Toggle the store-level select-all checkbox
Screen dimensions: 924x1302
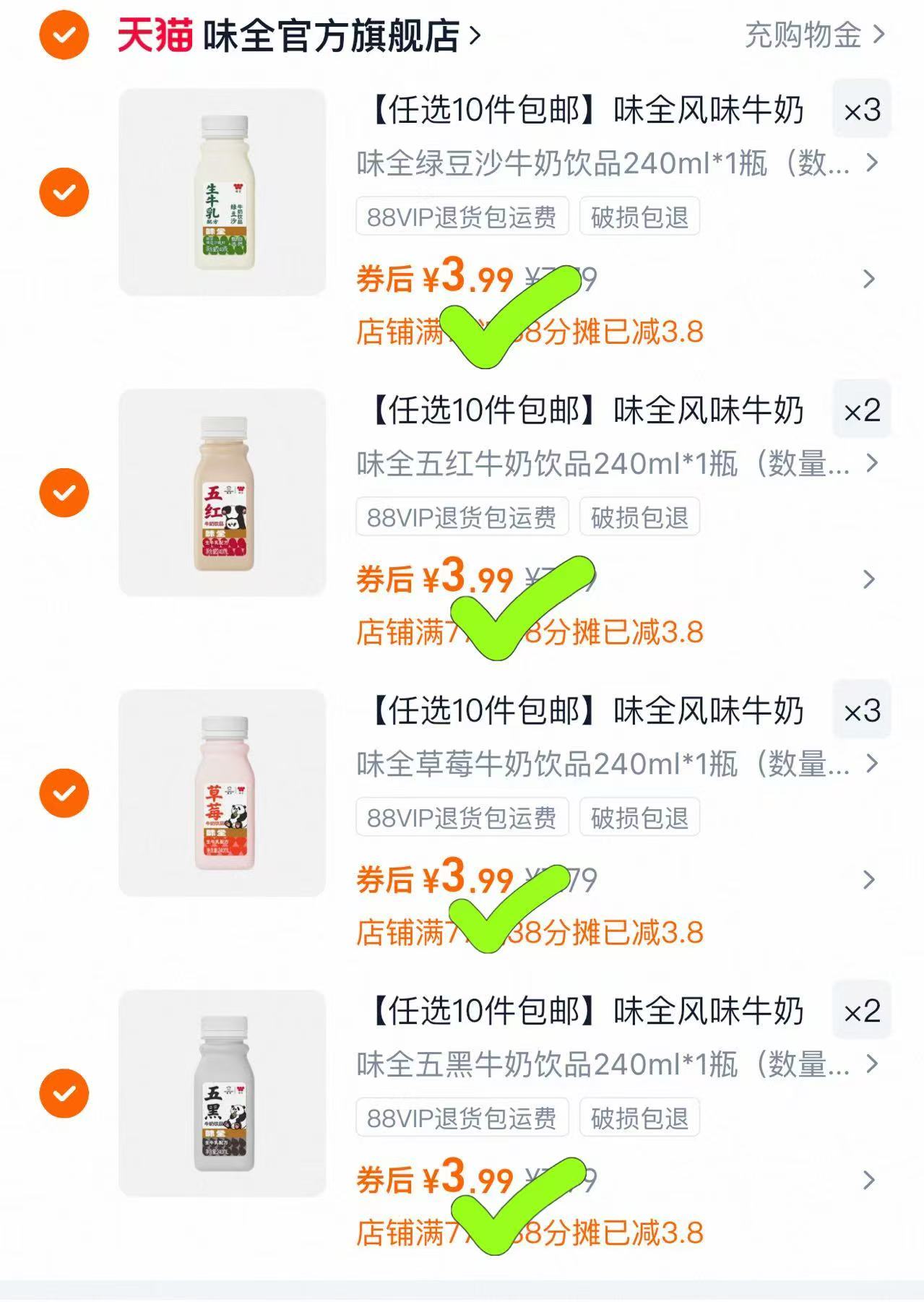pos(62,34)
